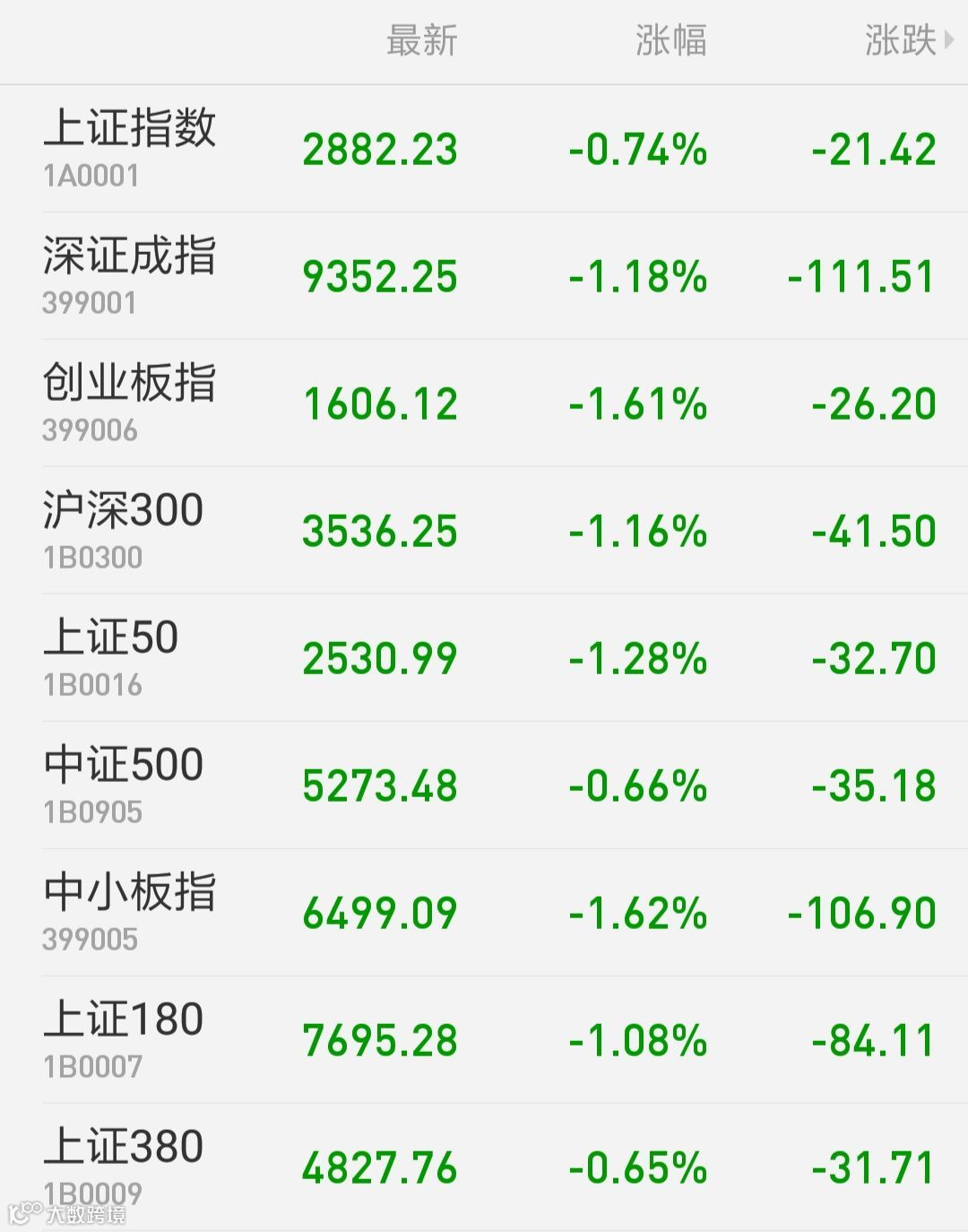
Task: Sort the list by 最新 column
Action: coord(421,41)
